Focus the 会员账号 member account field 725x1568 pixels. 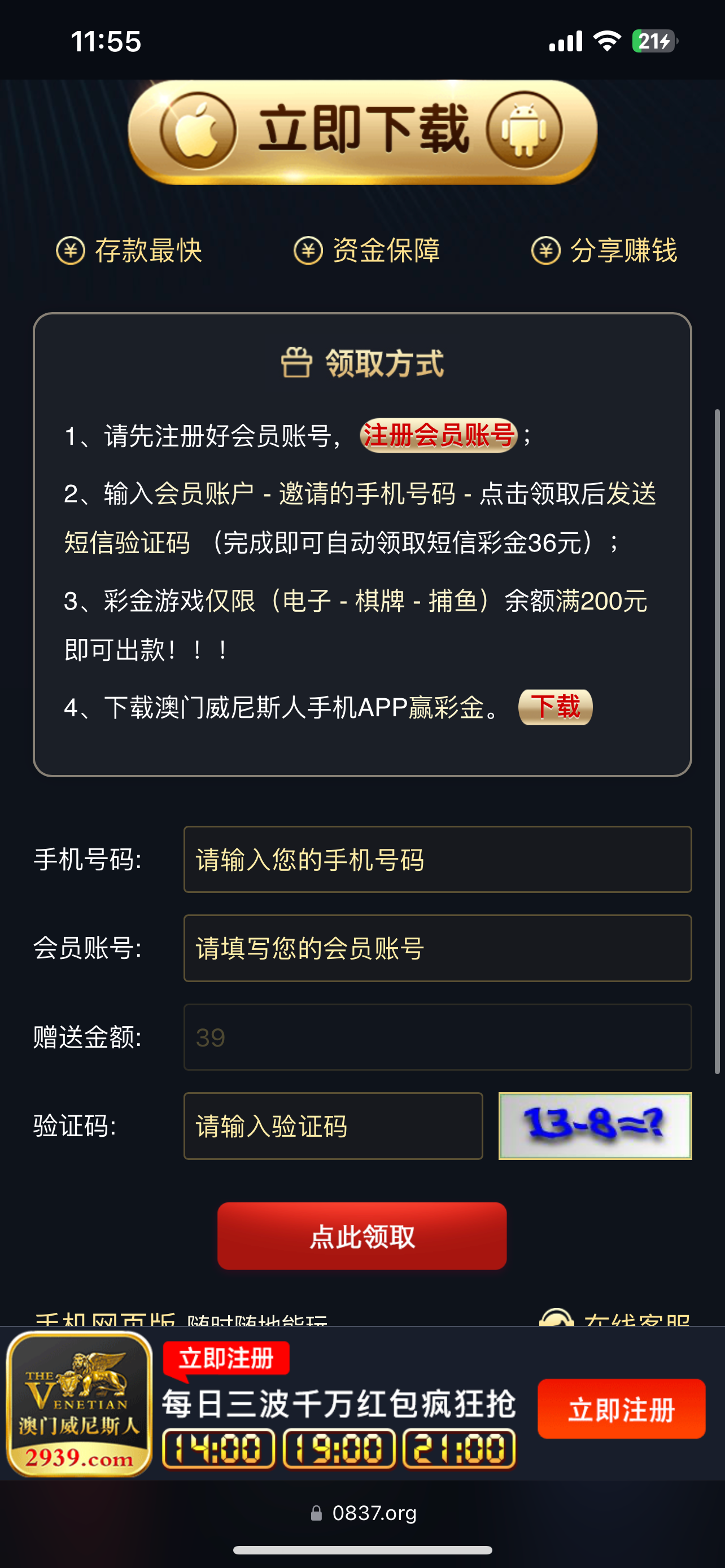click(437, 948)
